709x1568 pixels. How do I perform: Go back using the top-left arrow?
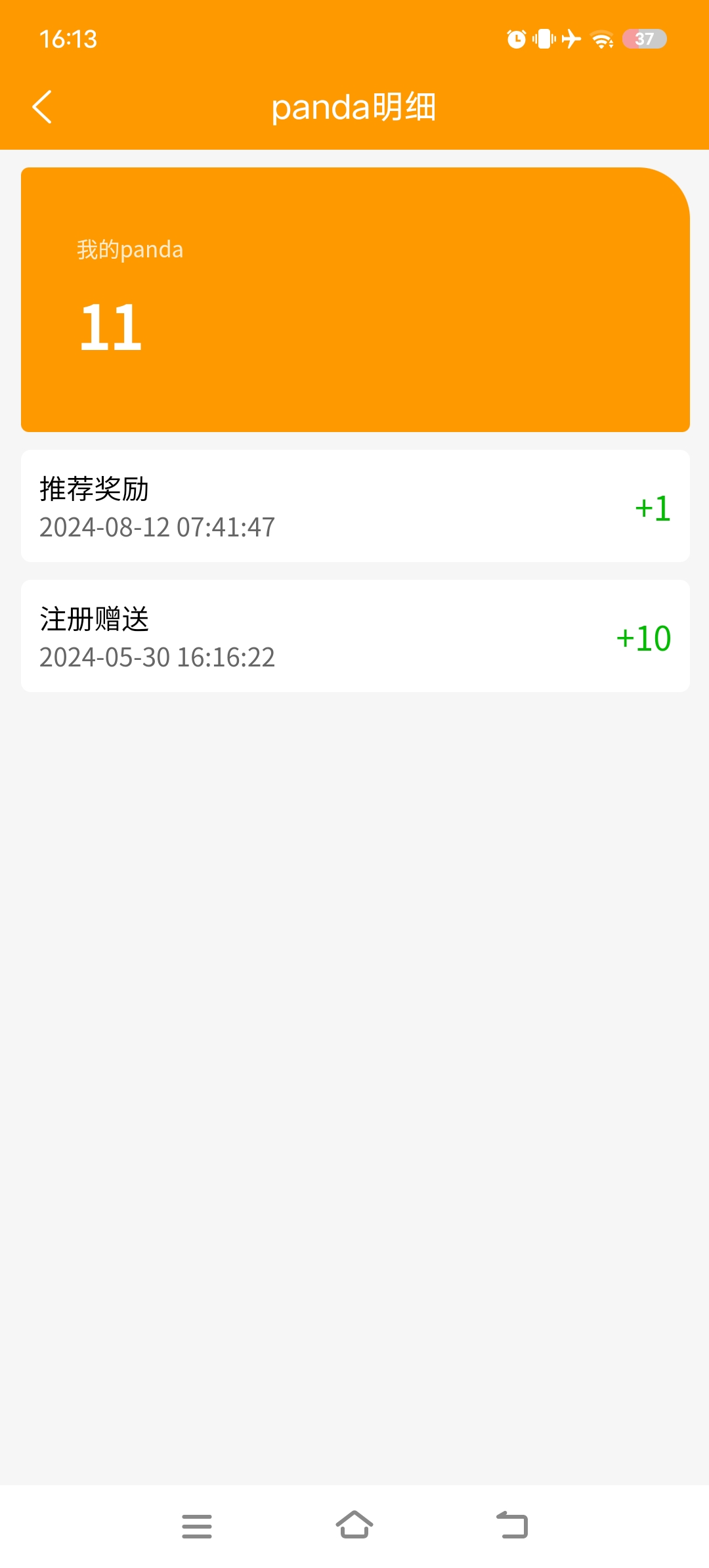(42, 107)
